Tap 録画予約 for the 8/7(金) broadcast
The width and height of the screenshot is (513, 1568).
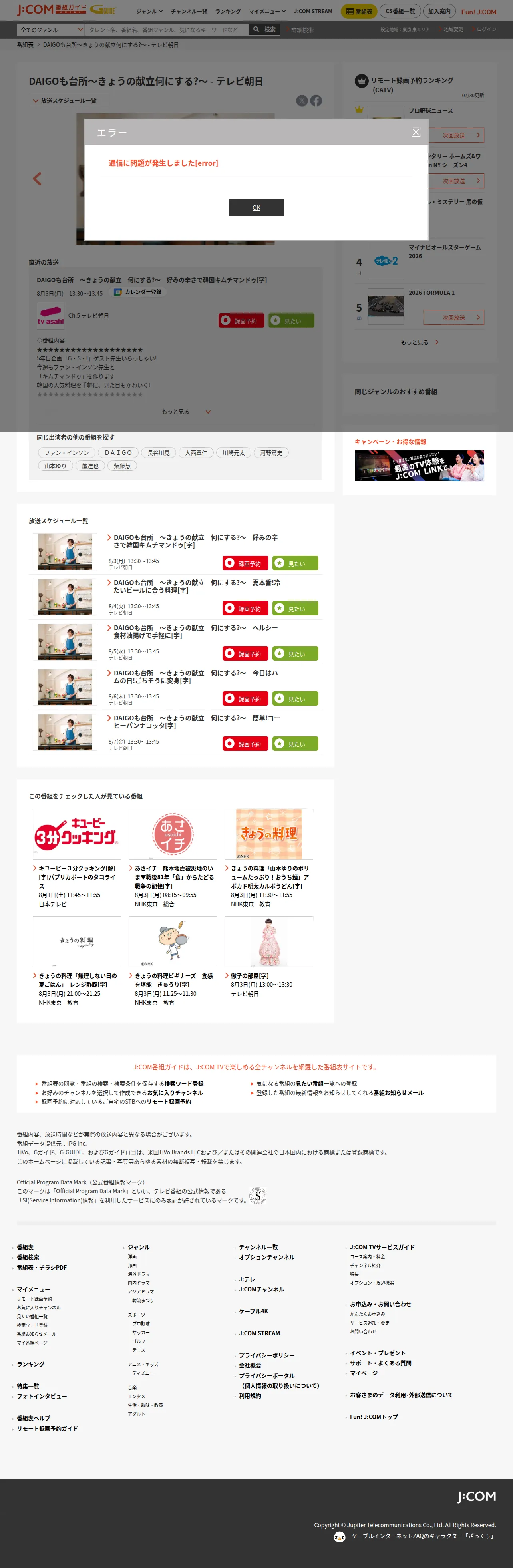245,743
